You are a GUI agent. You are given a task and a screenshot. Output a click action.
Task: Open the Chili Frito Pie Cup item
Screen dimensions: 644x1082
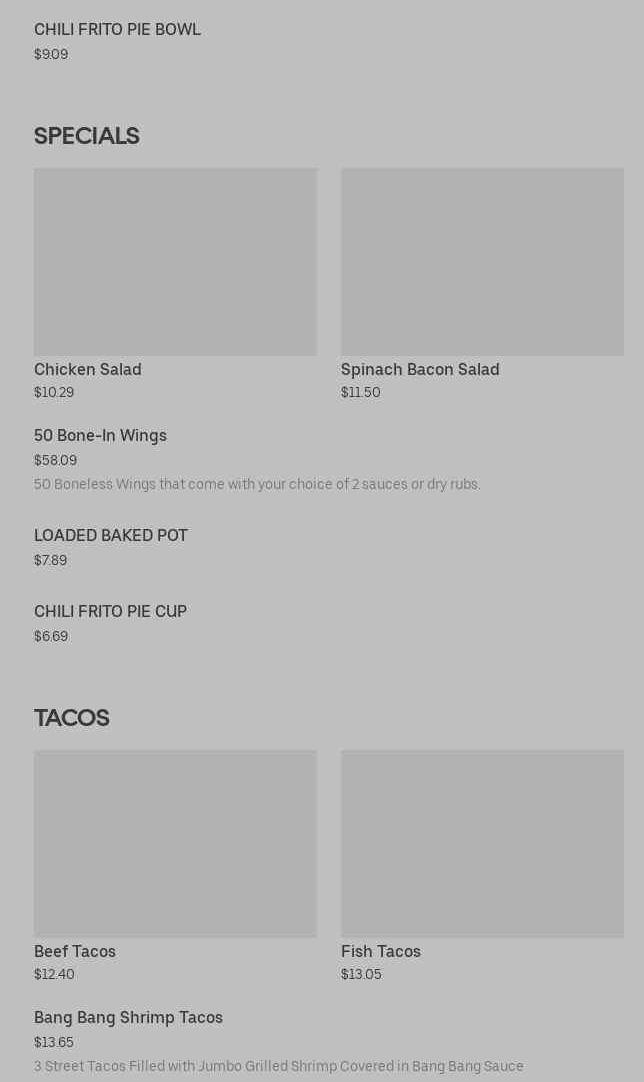pos(110,612)
